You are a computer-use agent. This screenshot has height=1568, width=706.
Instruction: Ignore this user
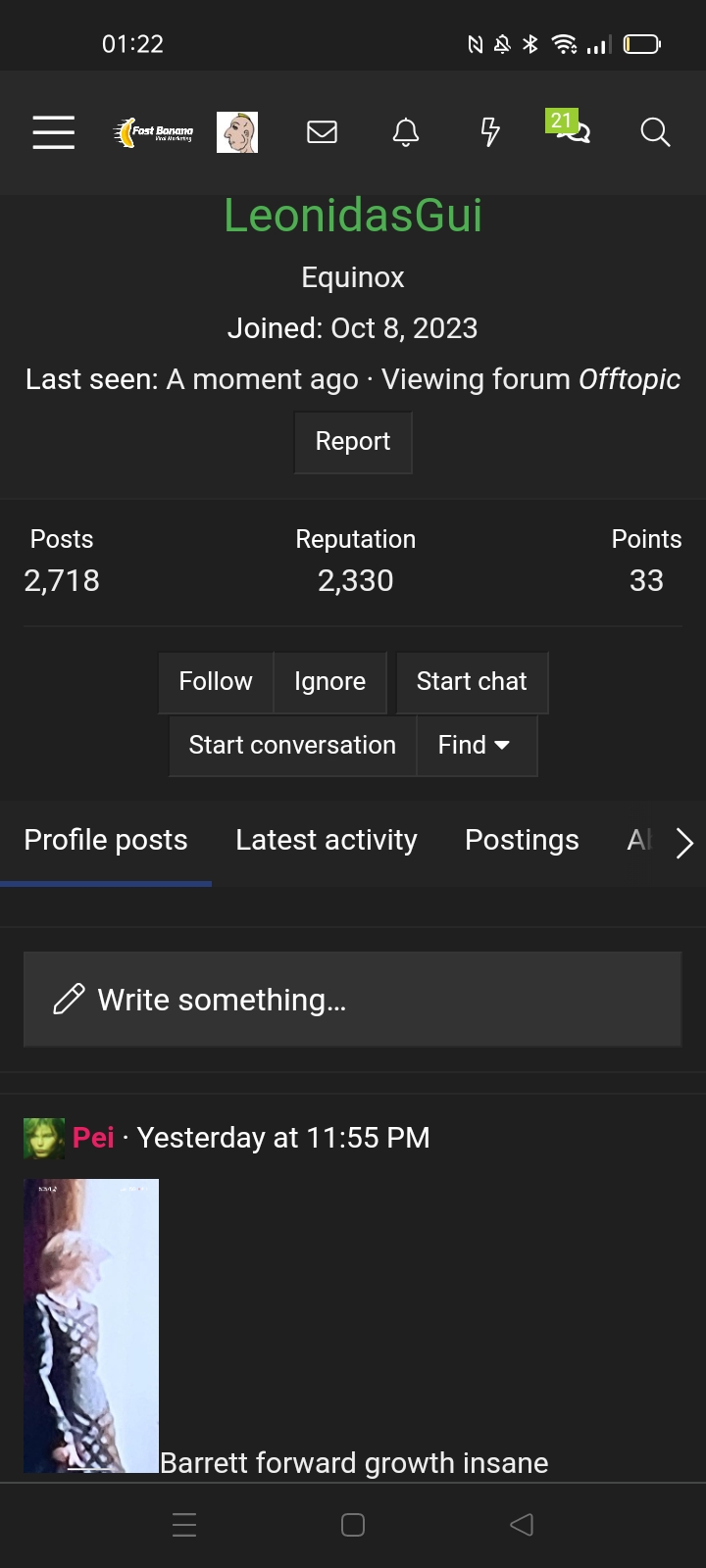click(329, 682)
